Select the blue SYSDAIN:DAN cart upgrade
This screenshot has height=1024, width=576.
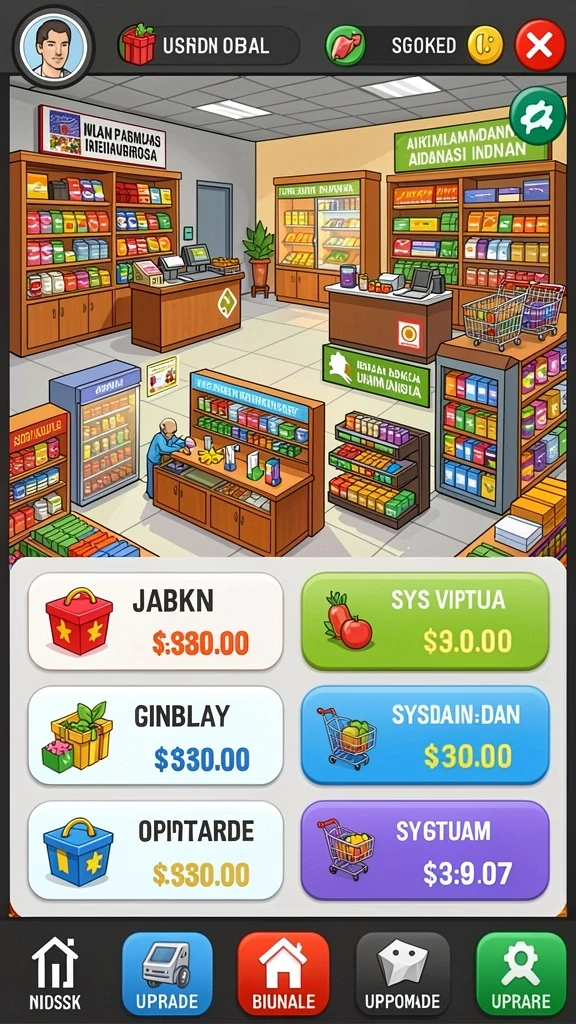425,735
